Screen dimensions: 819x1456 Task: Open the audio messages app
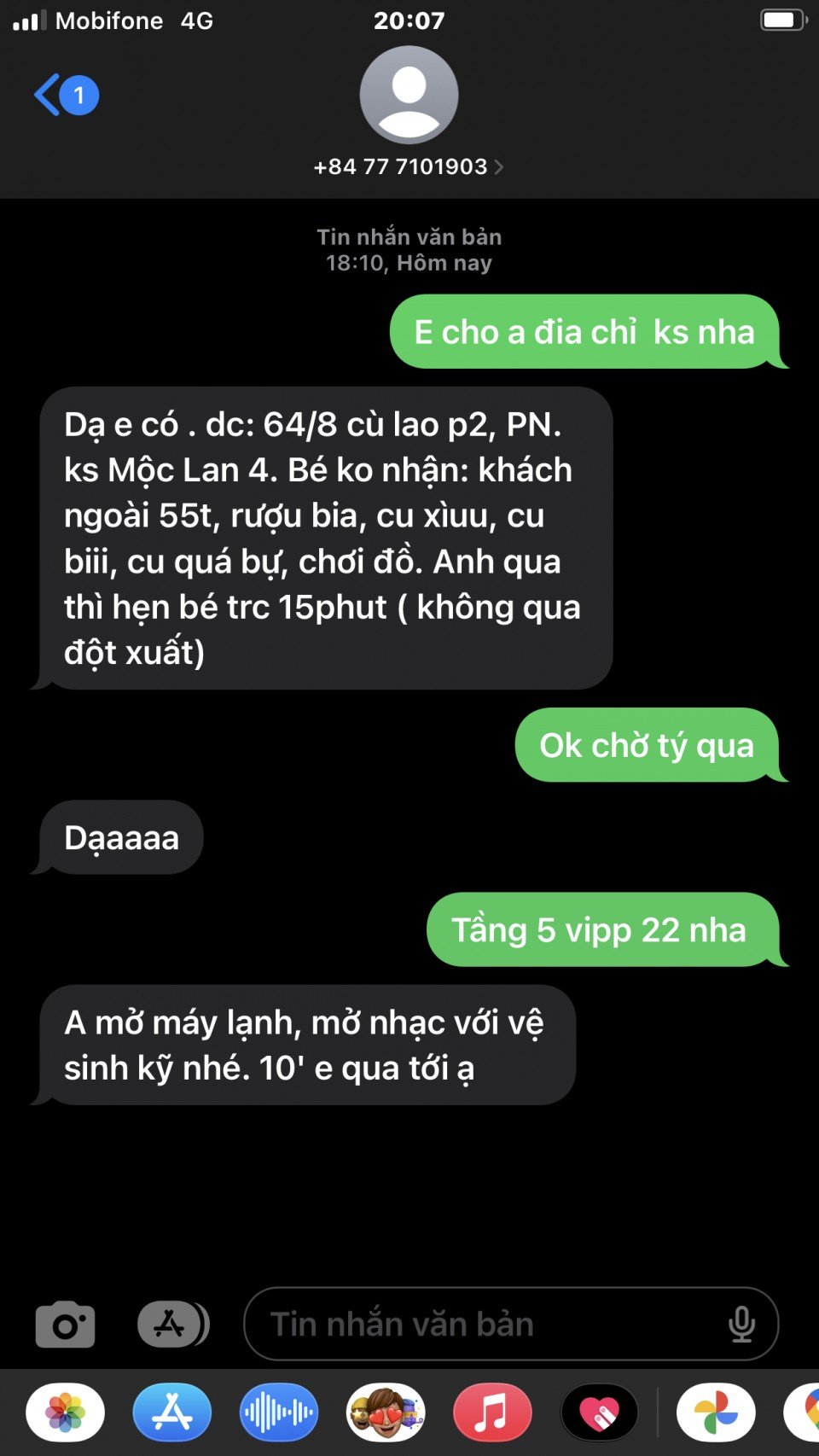[x=279, y=1412]
